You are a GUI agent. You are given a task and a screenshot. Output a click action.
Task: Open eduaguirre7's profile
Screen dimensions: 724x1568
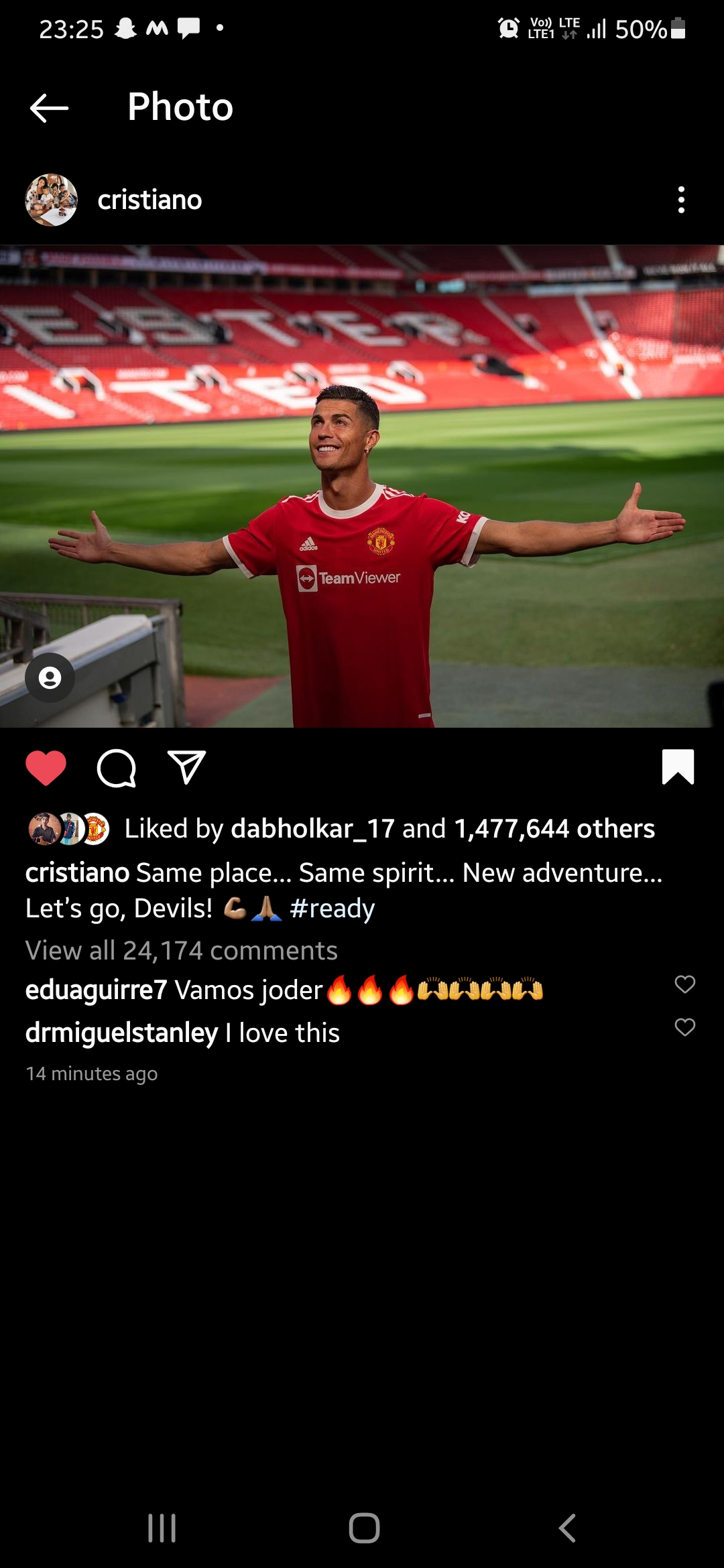click(x=96, y=990)
